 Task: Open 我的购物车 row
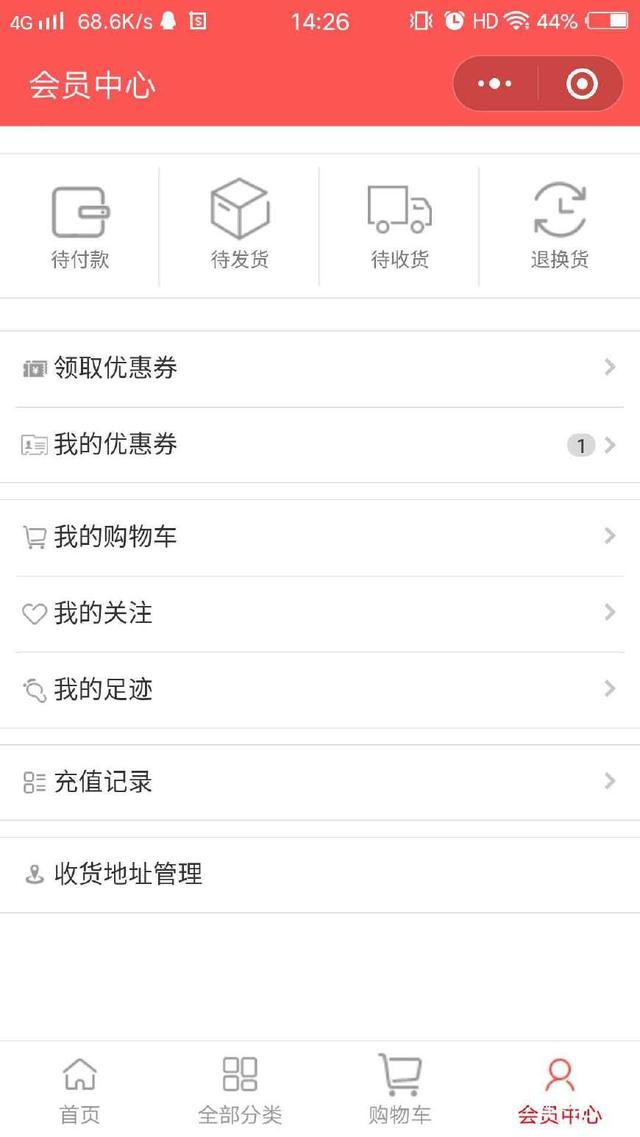tap(320, 537)
